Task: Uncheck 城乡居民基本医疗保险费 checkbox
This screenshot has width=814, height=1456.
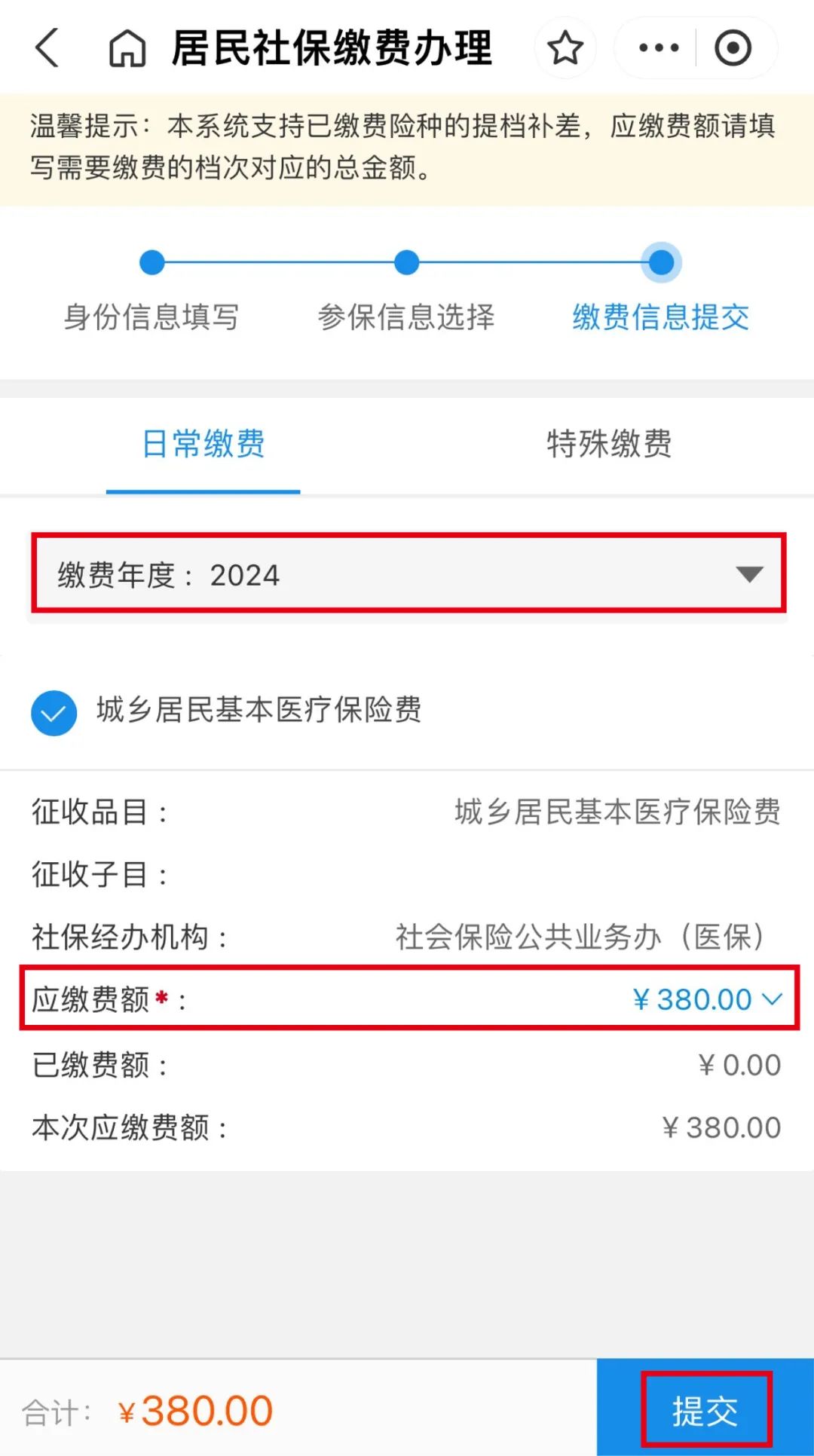Action: (x=54, y=713)
